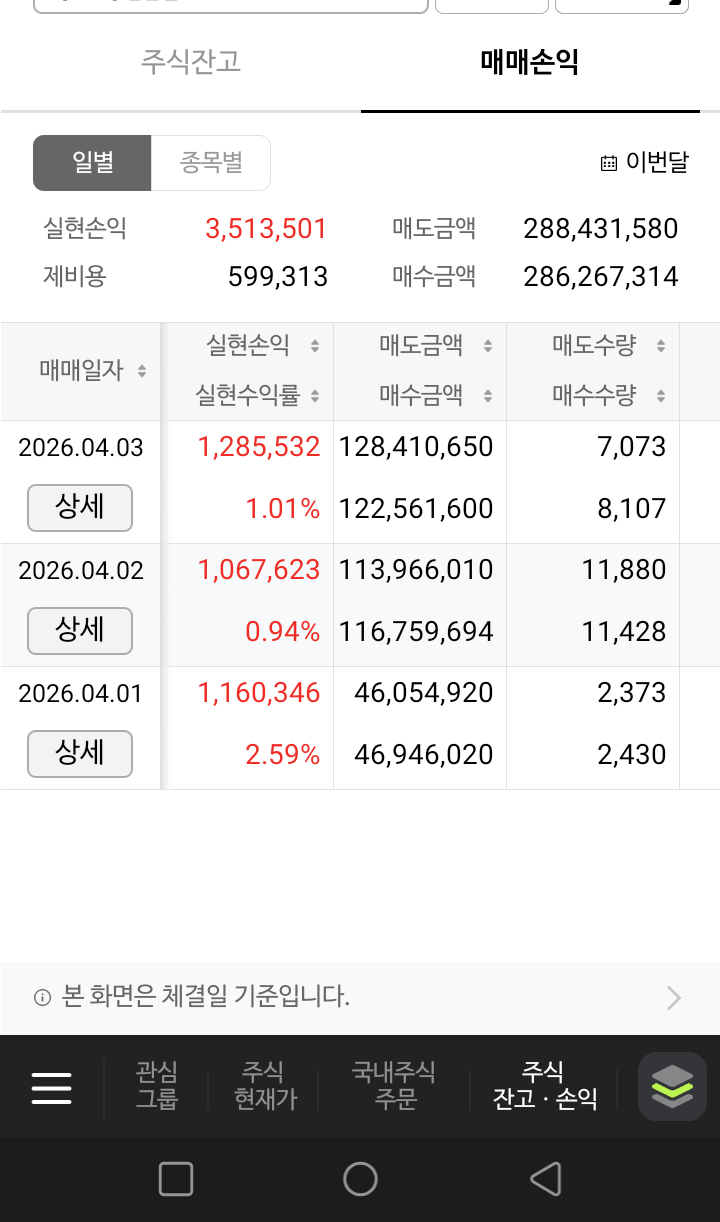This screenshot has height=1222, width=720.
Task: Select the 일별 view toggle
Action: [92, 162]
